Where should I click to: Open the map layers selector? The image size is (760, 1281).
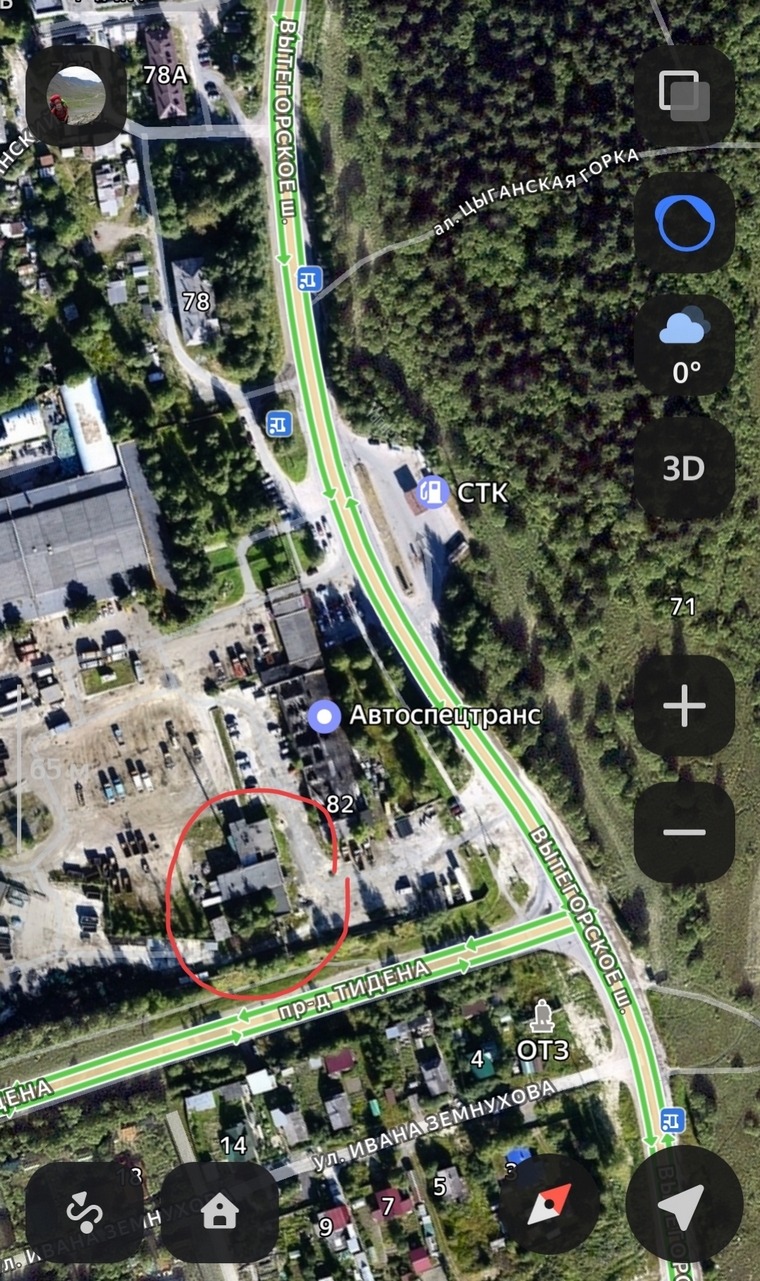pos(684,96)
